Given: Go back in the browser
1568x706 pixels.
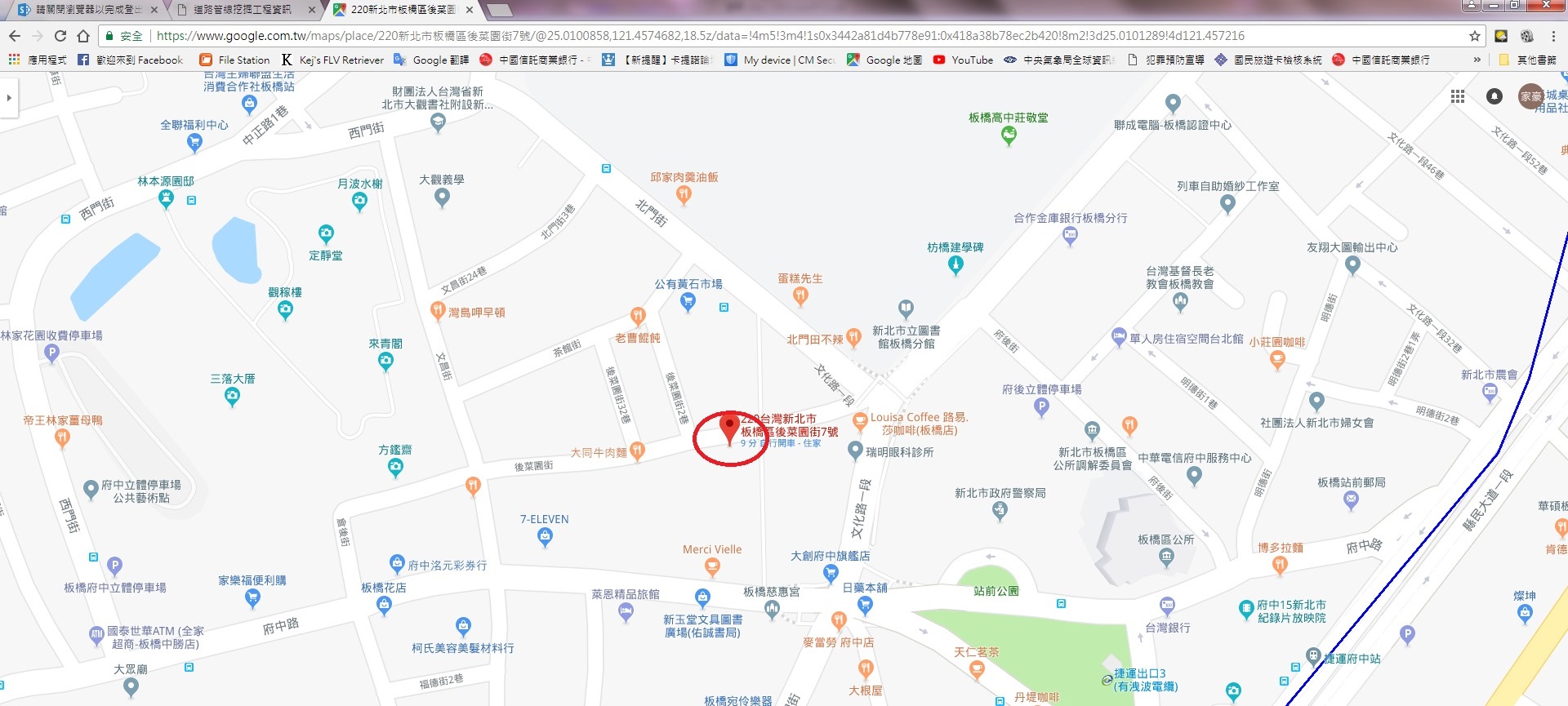Looking at the screenshot, I should pyautogui.click(x=15, y=36).
